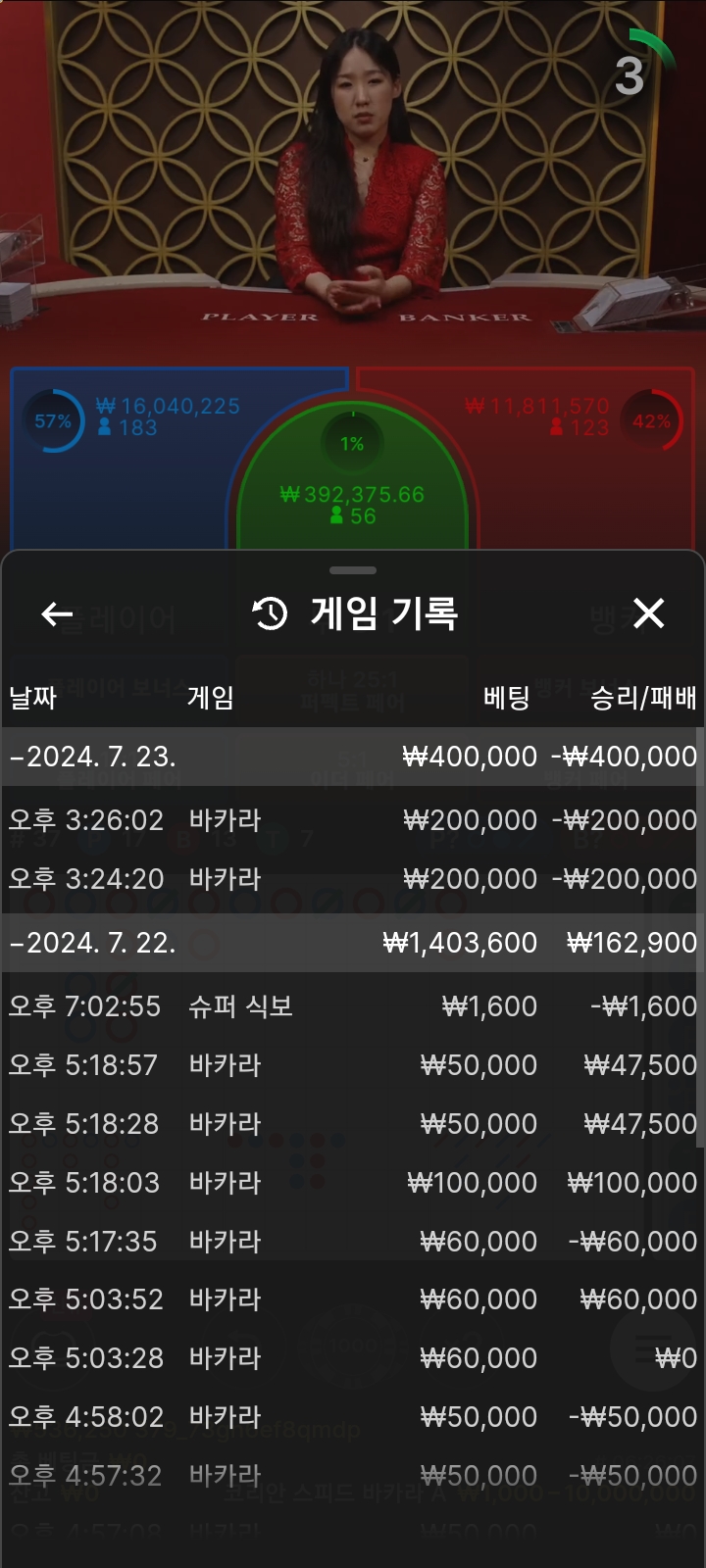Image resolution: width=706 pixels, height=1568 pixels.
Task: Open the 오후 5:18:03 바카라 record
Action: tap(351, 1183)
